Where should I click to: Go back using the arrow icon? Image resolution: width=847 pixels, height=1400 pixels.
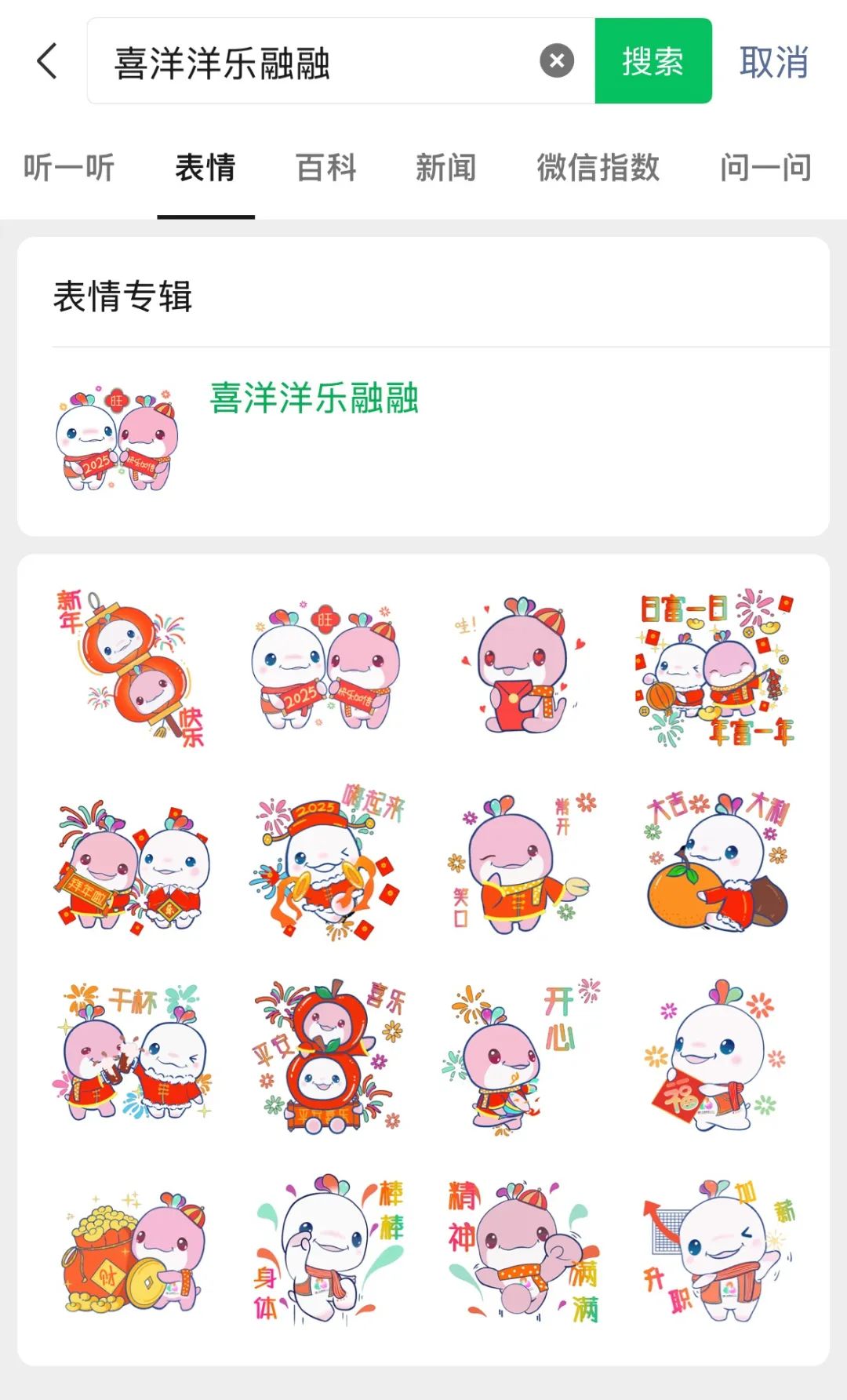coord(47,61)
